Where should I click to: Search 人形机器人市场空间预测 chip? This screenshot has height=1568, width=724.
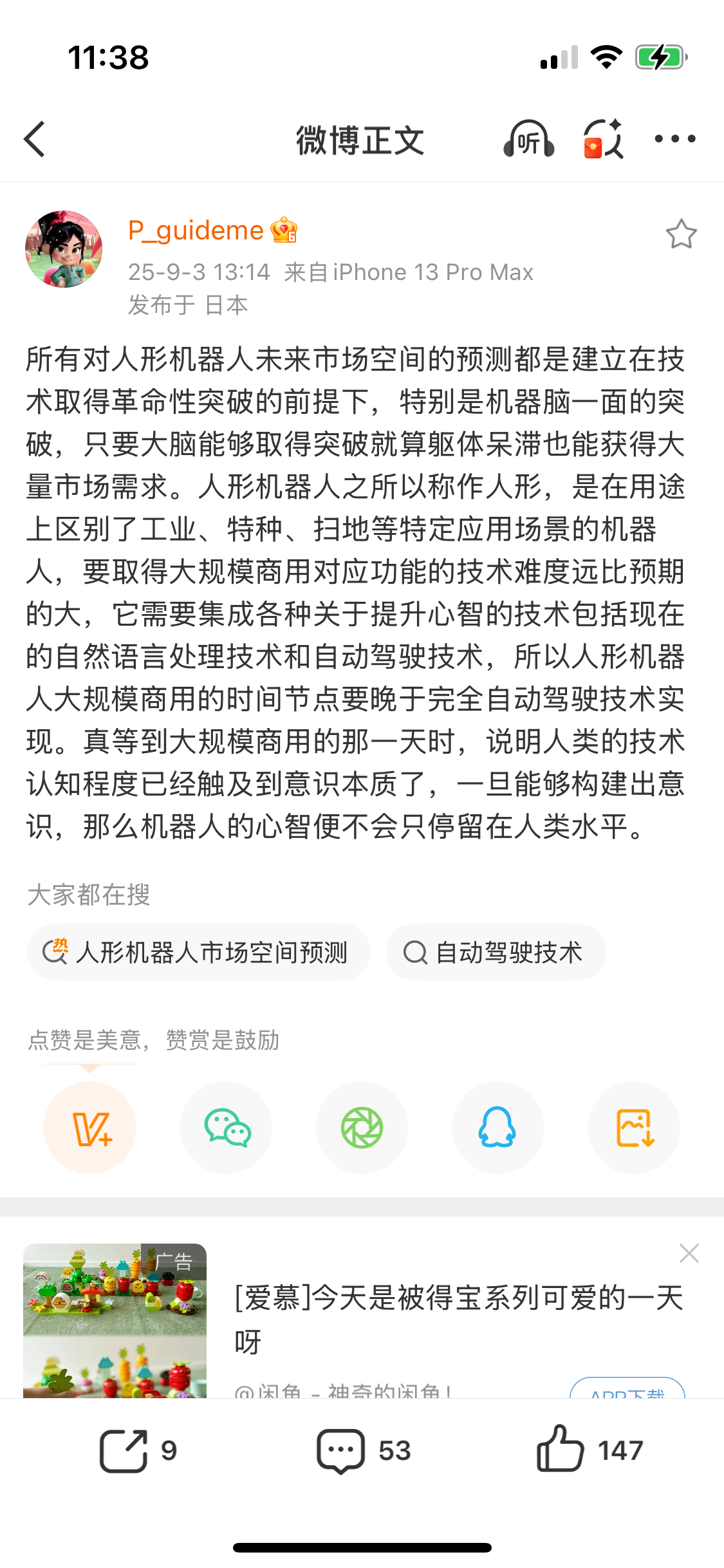pos(198,953)
